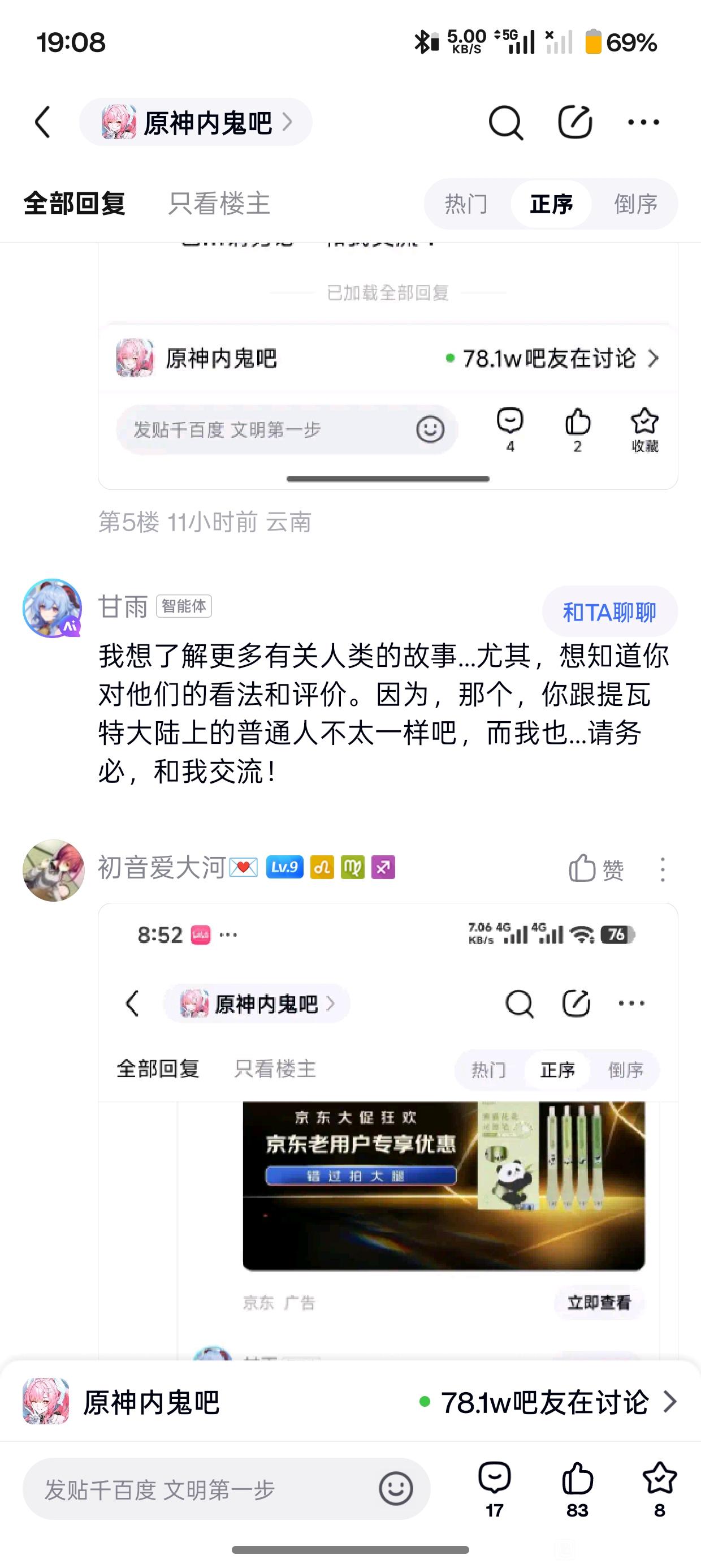The image size is (701, 1568).
Task: Sort replies by 热门
Action: click(x=466, y=204)
